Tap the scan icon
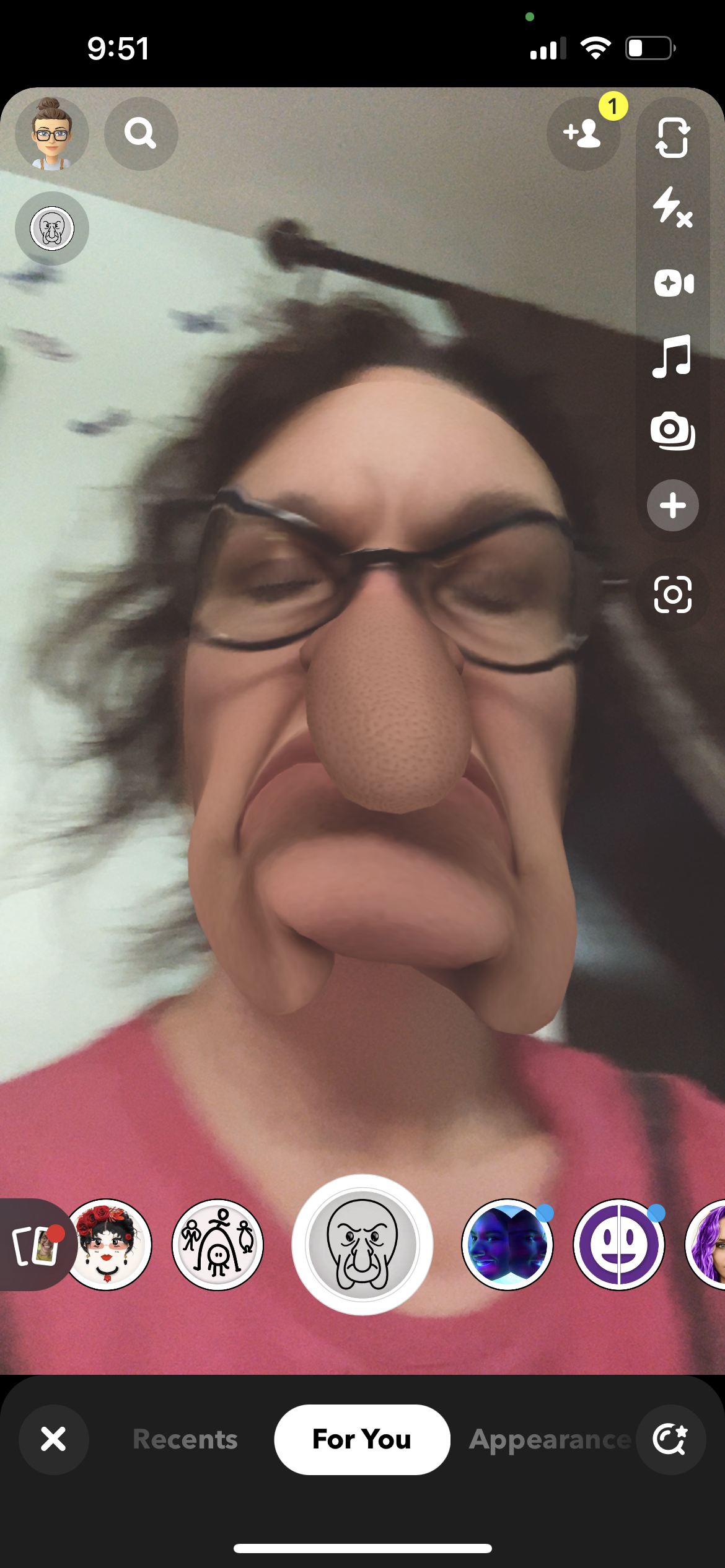The width and height of the screenshot is (725, 1568). pos(673,595)
